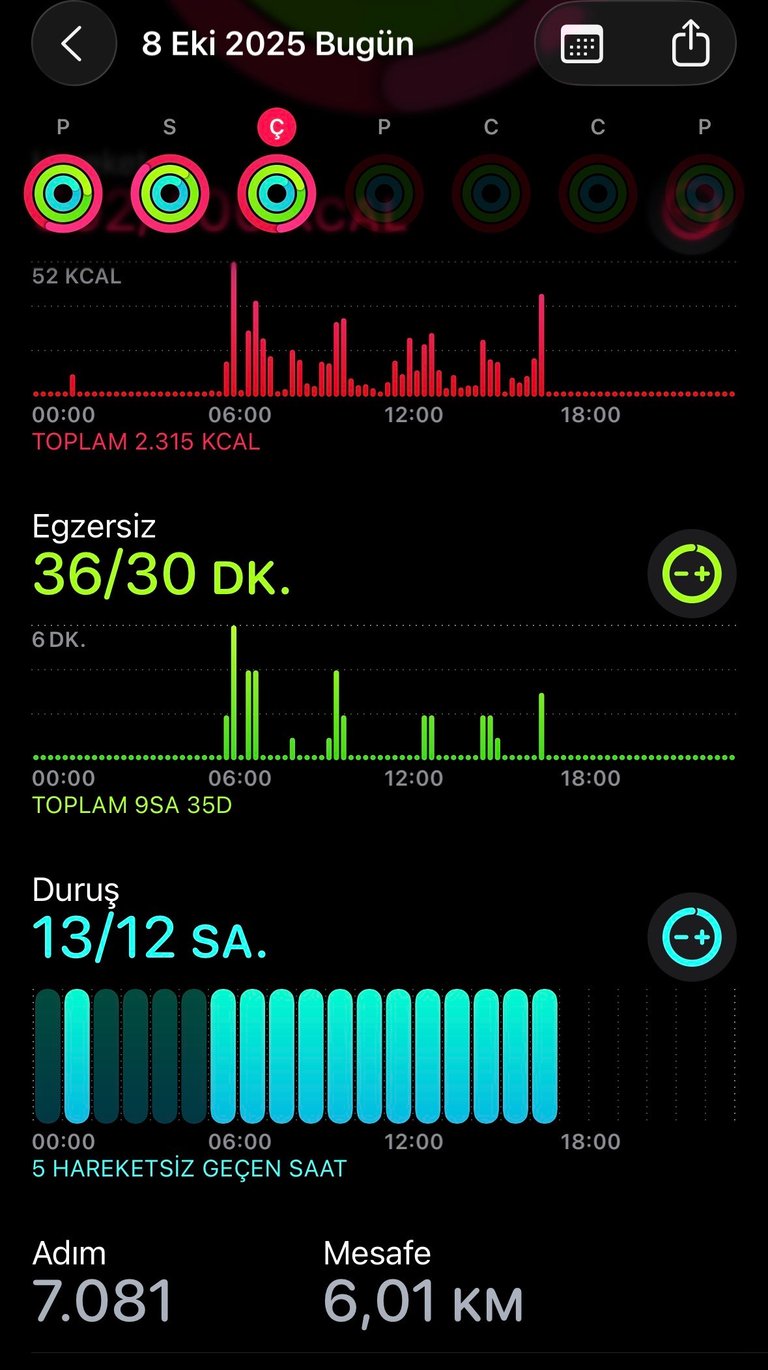
Task: Adjust the Egzersiz exercise goal
Action: coord(692,574)
